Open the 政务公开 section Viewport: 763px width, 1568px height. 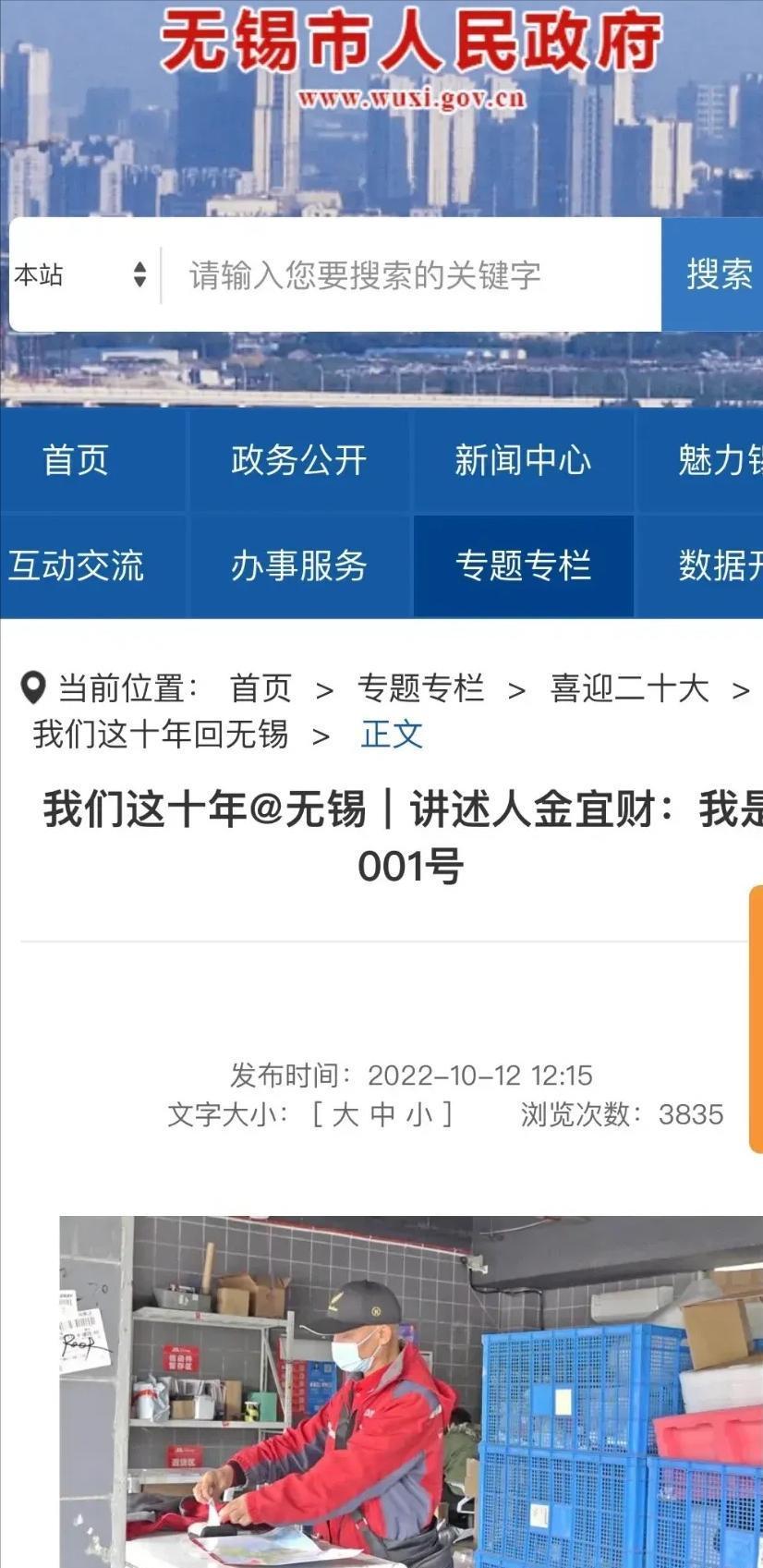coord(298,459)
